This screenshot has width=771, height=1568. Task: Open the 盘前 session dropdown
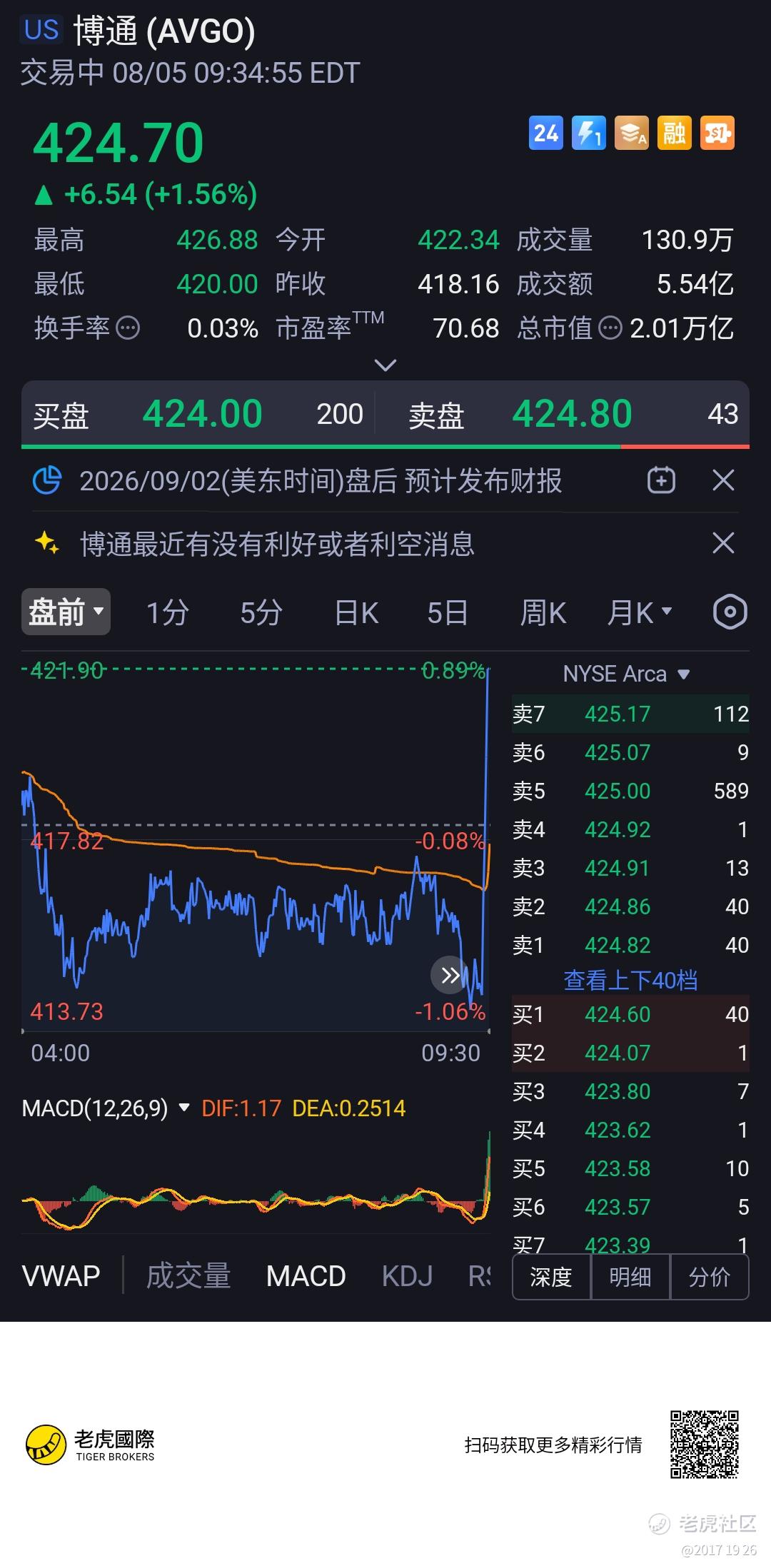(x=66, y=612)
